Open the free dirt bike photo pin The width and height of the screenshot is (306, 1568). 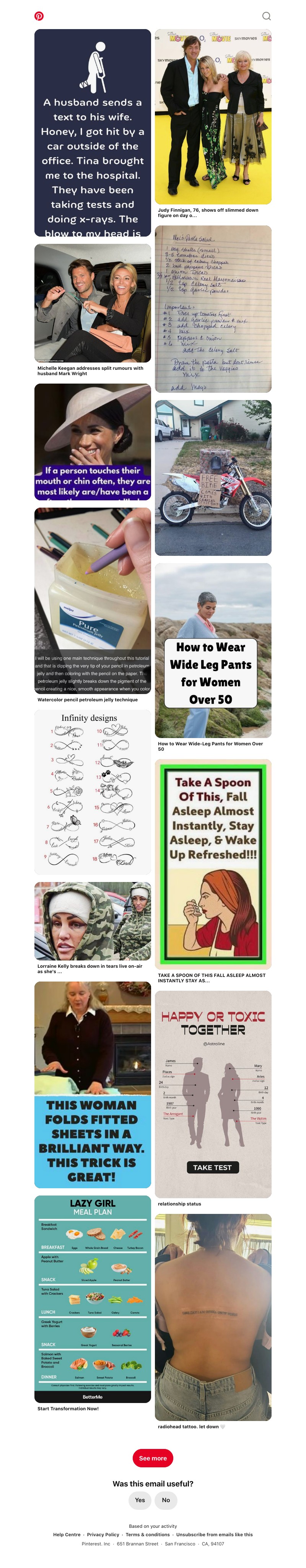(213, 477)
